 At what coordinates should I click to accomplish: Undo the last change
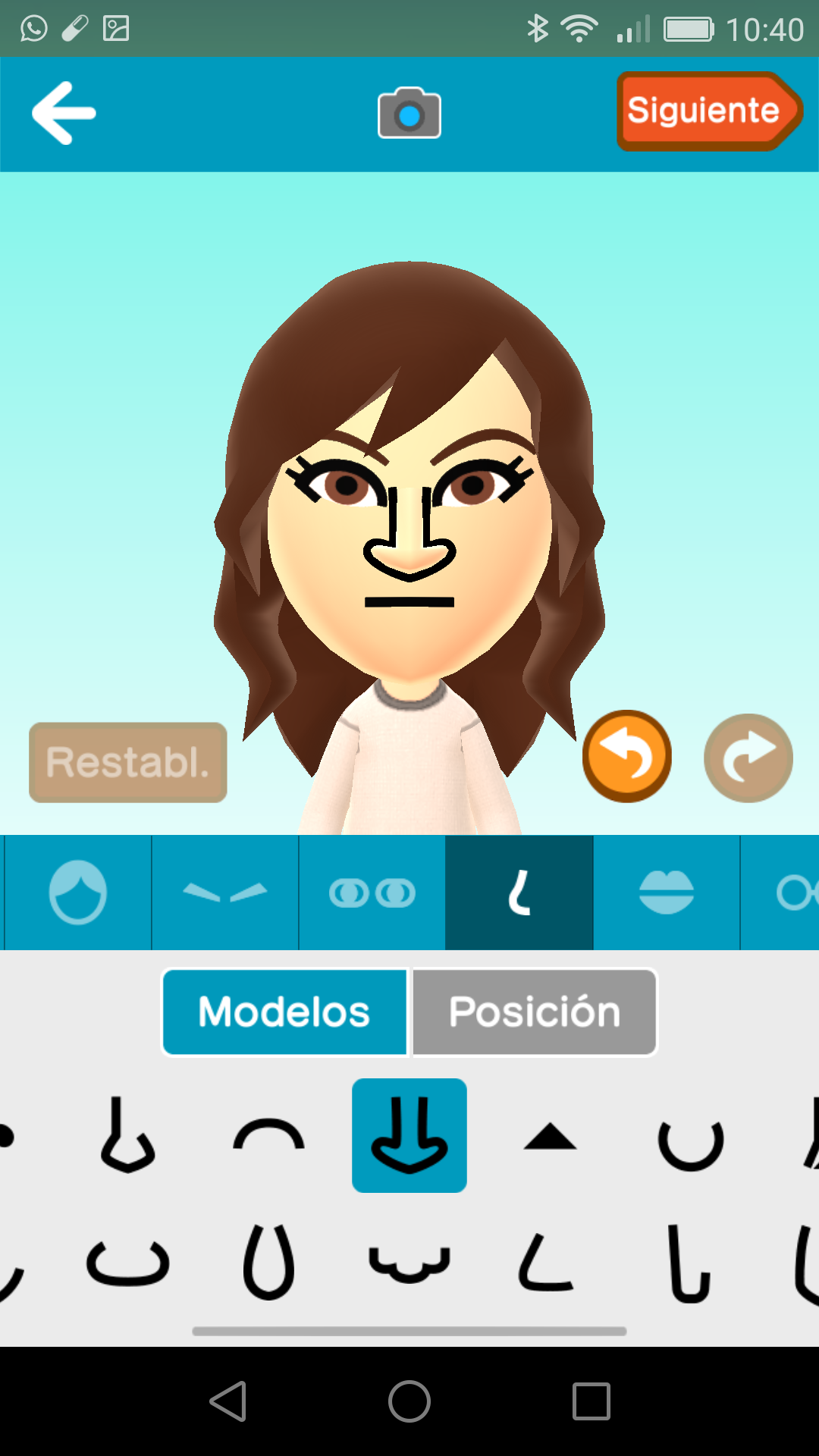pyautogui.click(x=626, y=756)
